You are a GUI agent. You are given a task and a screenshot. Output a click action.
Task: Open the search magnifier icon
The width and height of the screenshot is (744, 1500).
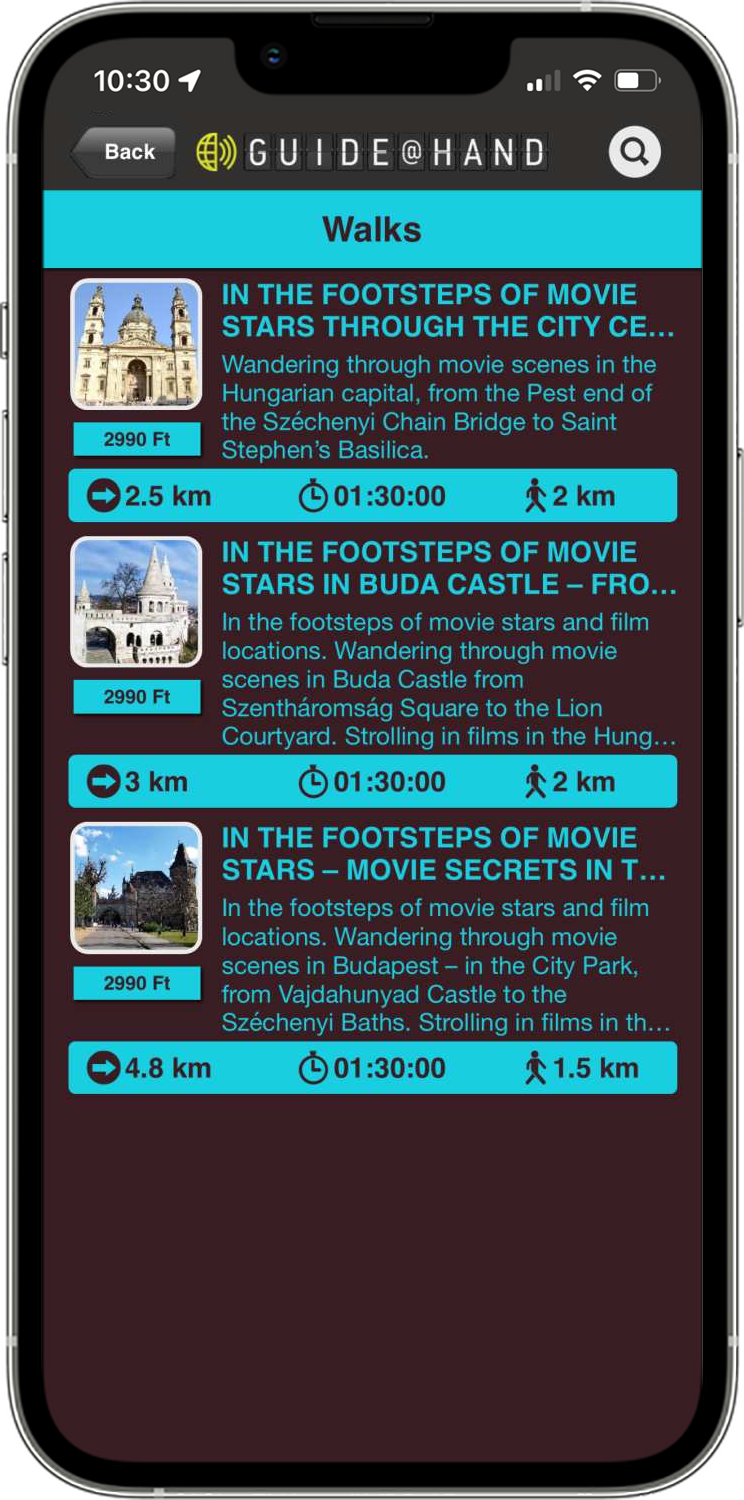pyautogui.click(x=634, y=152)
